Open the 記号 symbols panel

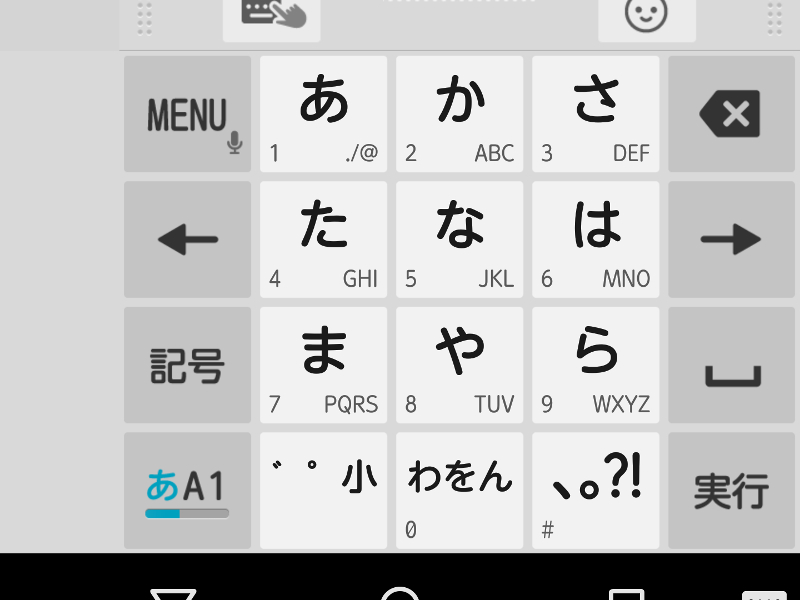(x=187, y=365)
